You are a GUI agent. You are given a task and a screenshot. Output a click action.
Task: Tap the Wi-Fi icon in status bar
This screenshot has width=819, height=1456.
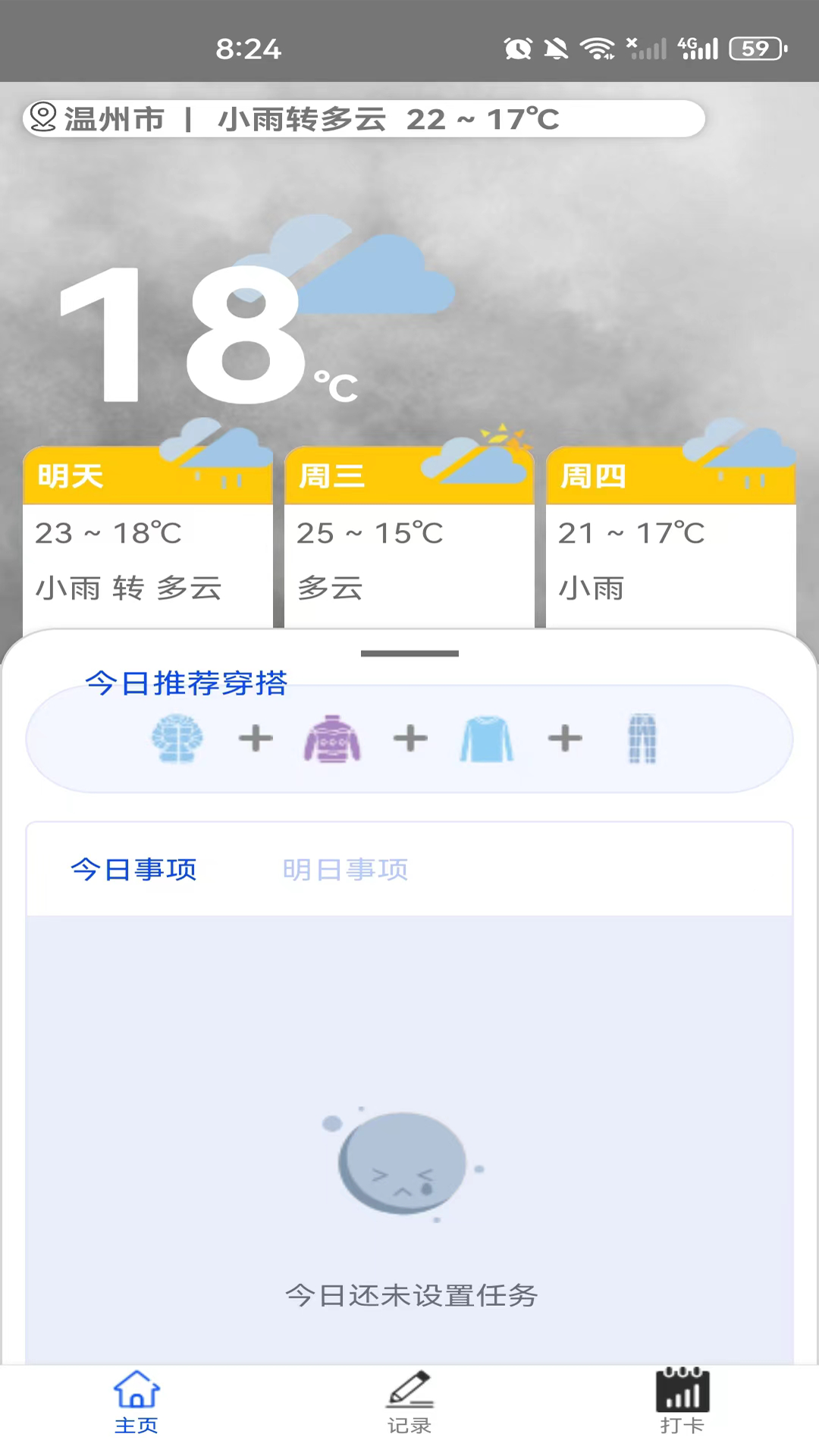(x=597, y=48)
